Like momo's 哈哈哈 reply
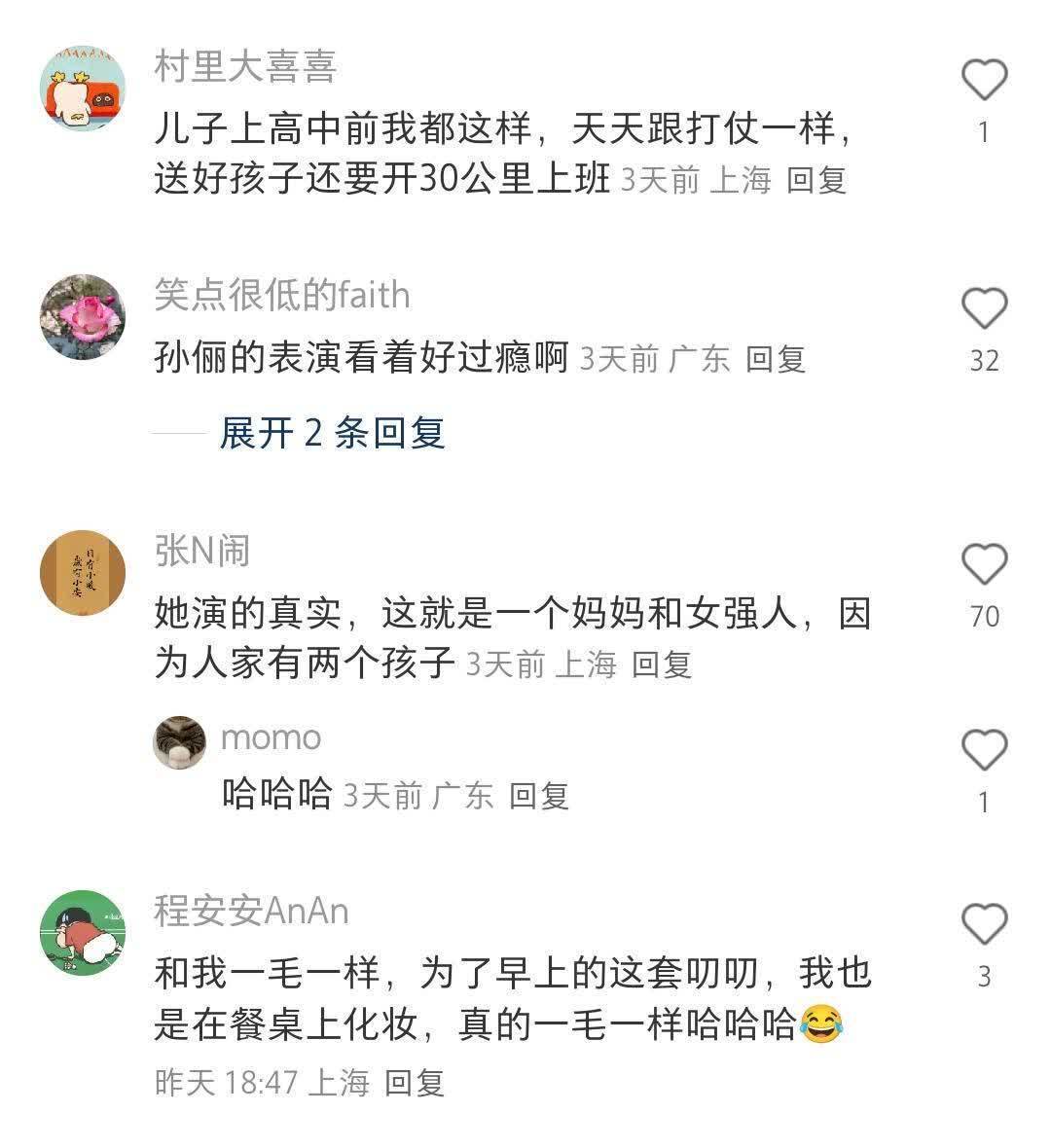 [984, 750]
